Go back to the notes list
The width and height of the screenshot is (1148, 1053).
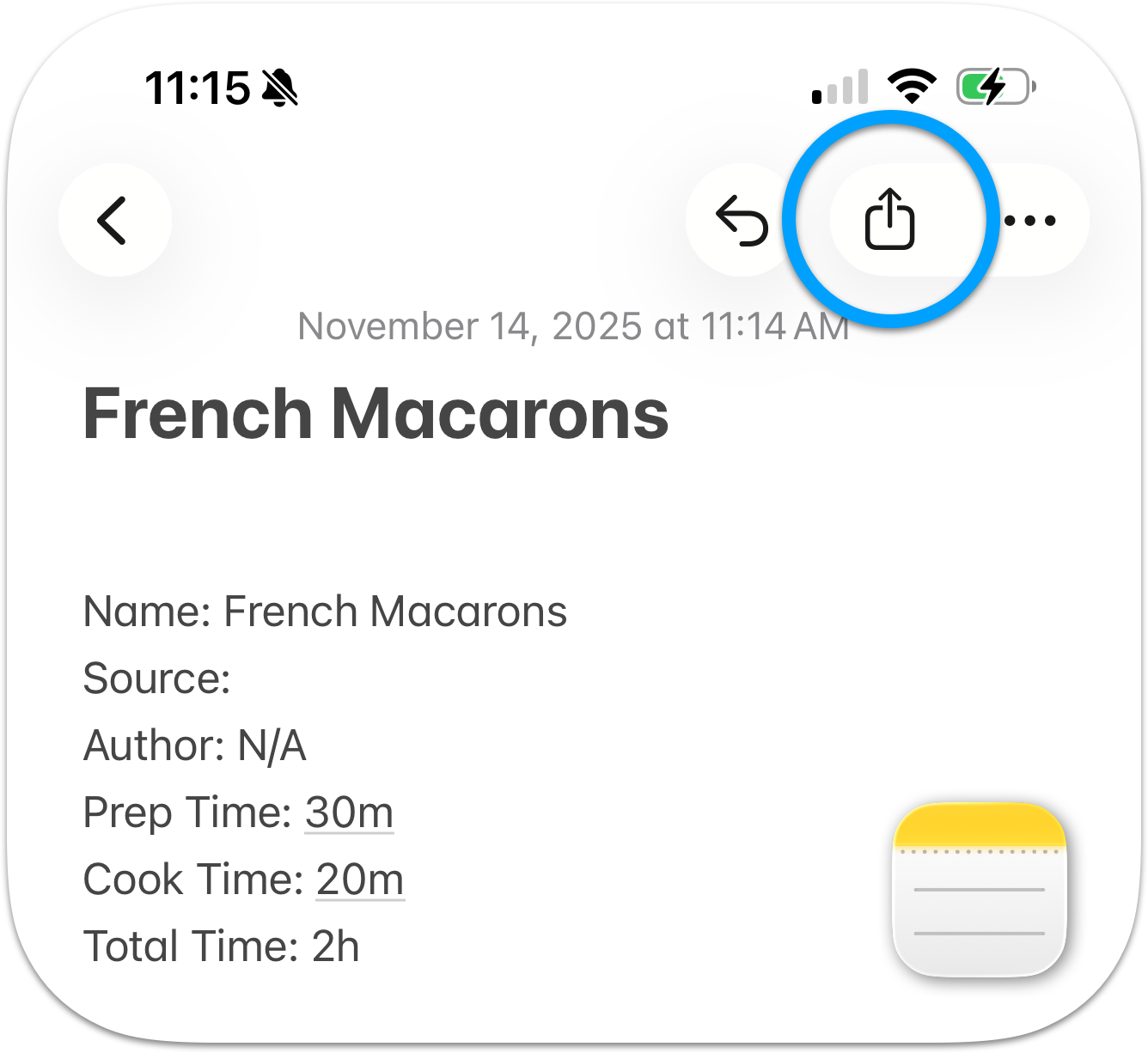(114, 220)
